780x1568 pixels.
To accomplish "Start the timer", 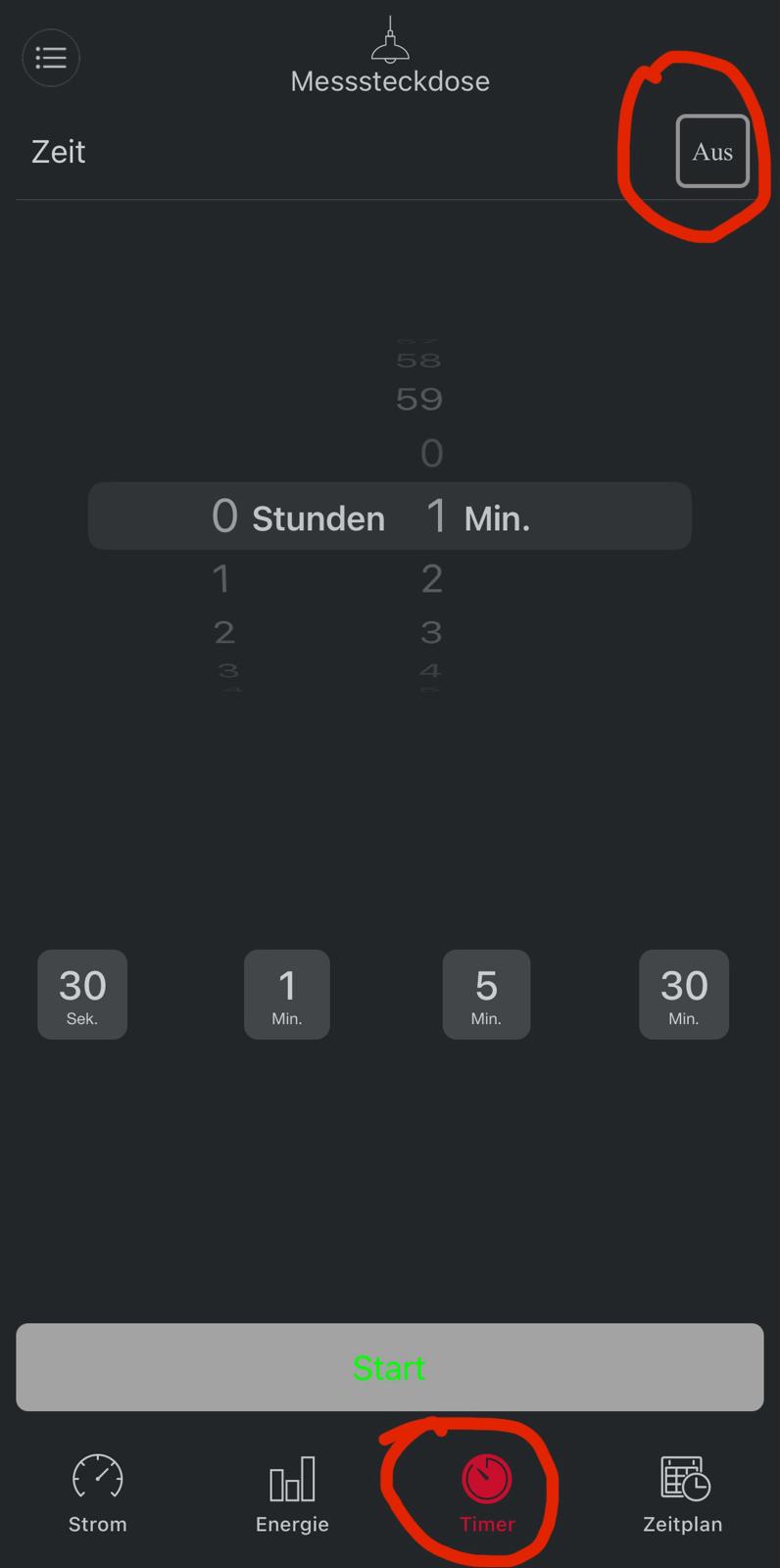I will tap(390, 1367).
